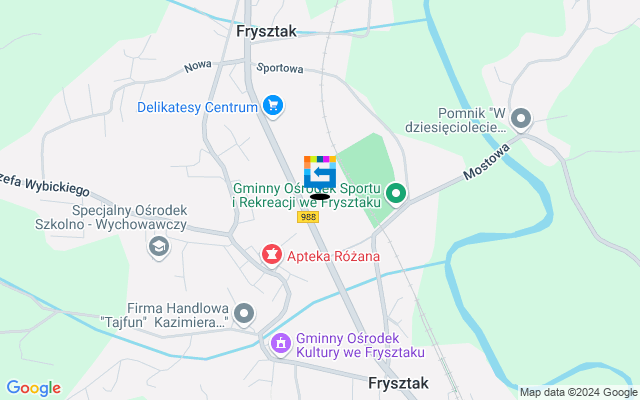This screenshot has height=400, width=640.
Task: Open the Gminny Ośrodek Sportu i Rekreacji marker
Action: pyautogui.click(x=395, y=194)
